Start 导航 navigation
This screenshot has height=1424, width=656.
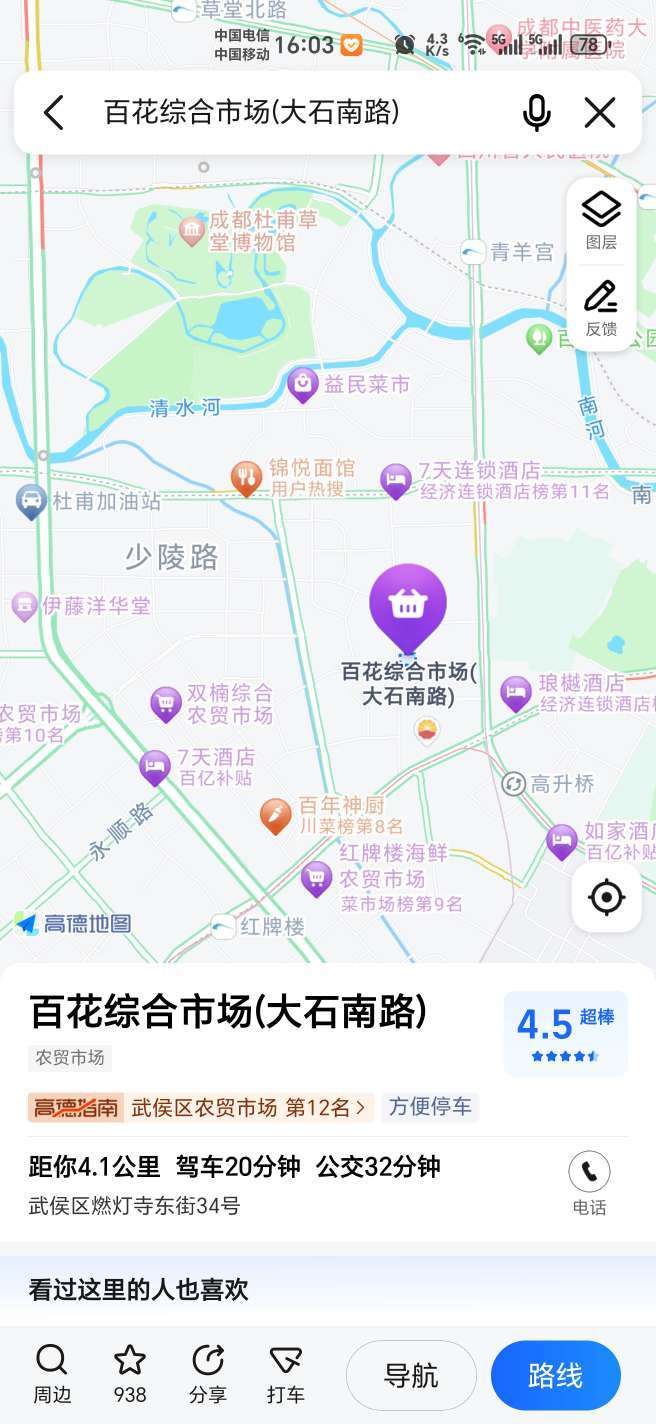pos(411,1375)
